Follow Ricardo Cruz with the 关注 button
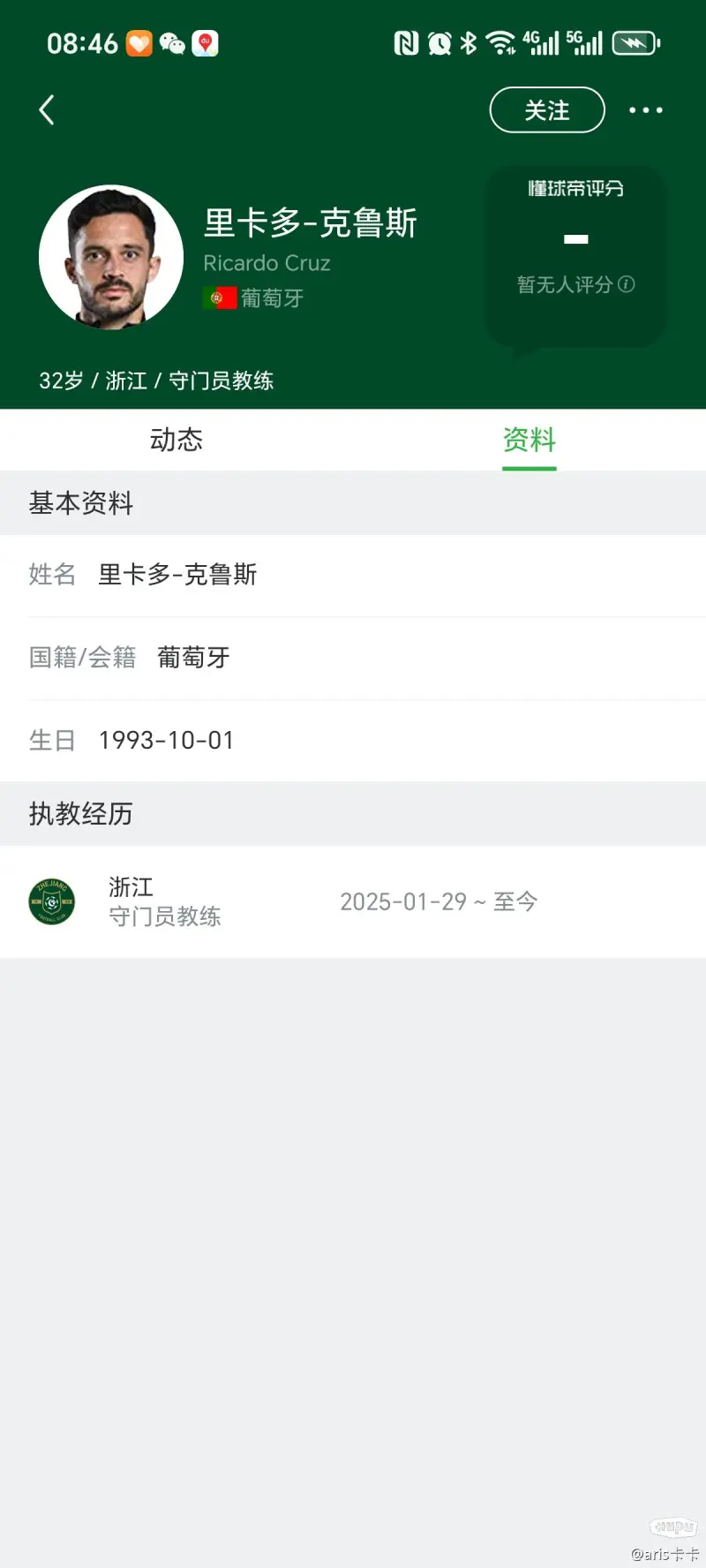 pos(547,110)
